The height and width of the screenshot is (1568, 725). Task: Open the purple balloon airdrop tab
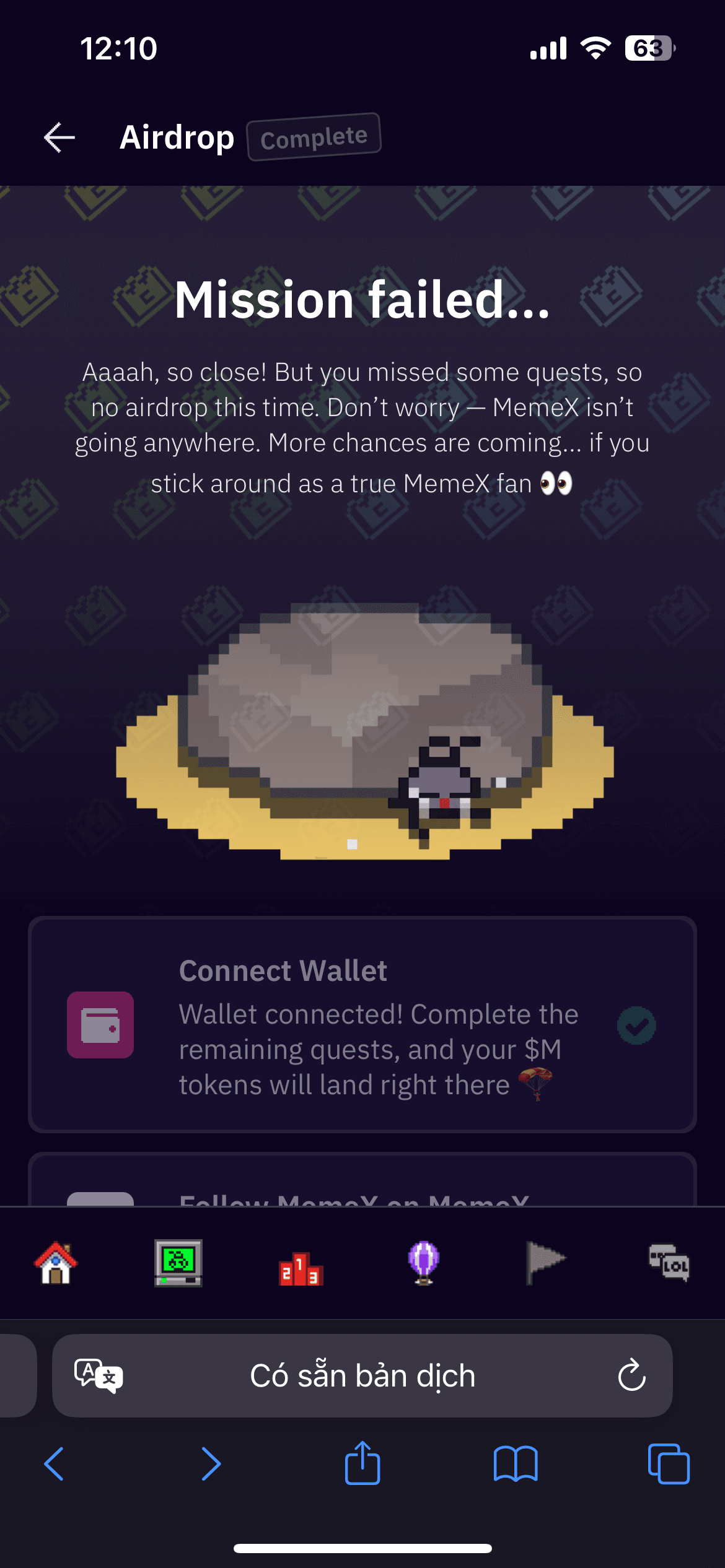point(424,1263)
